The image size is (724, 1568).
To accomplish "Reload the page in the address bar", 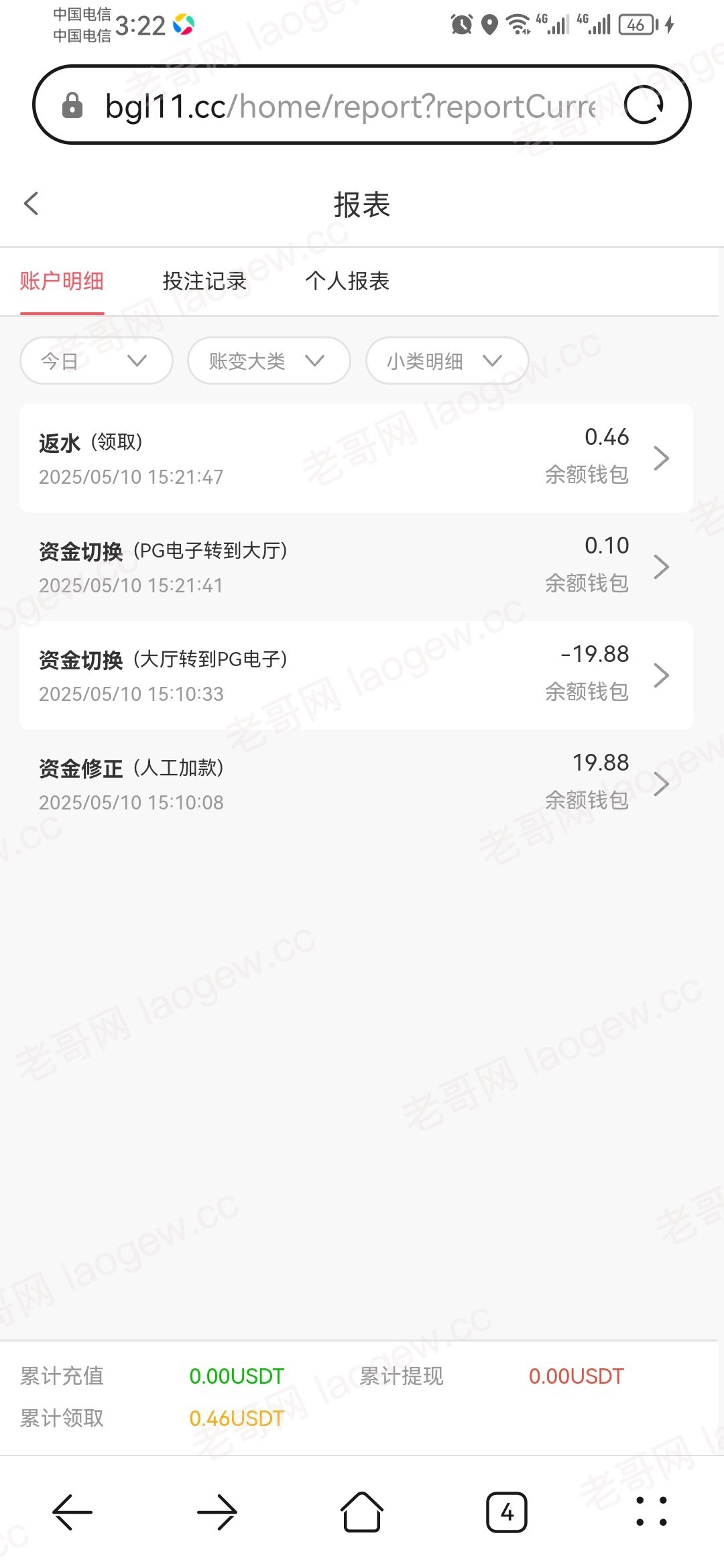I will pyautogui.click(x=644, y=105).
